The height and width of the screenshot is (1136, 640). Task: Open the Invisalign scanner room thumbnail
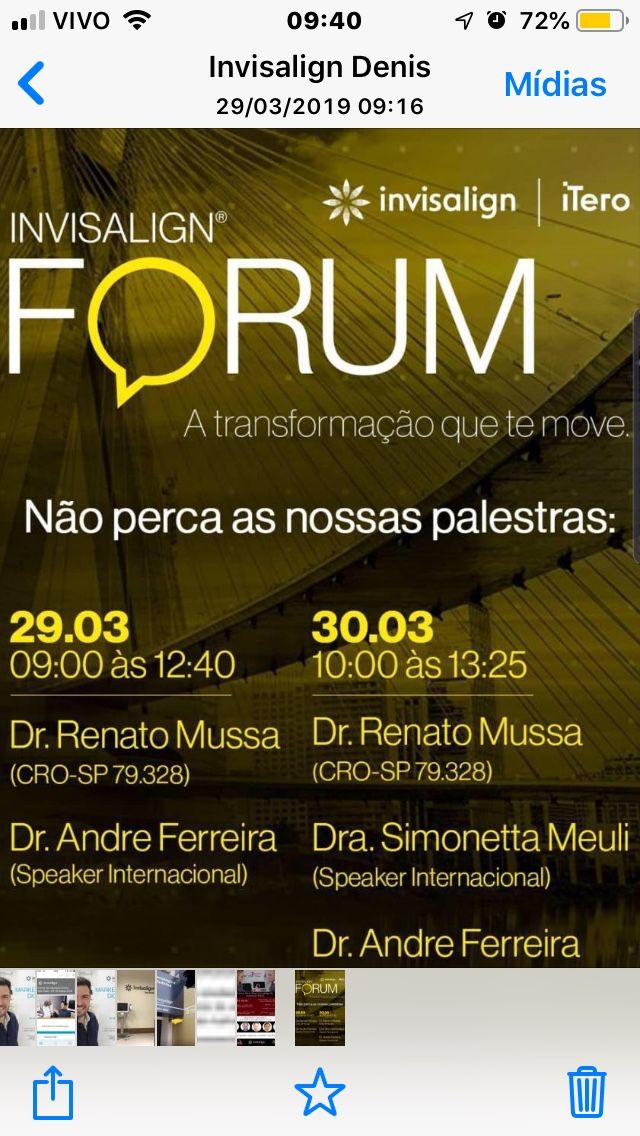[x=136, y=1007]
